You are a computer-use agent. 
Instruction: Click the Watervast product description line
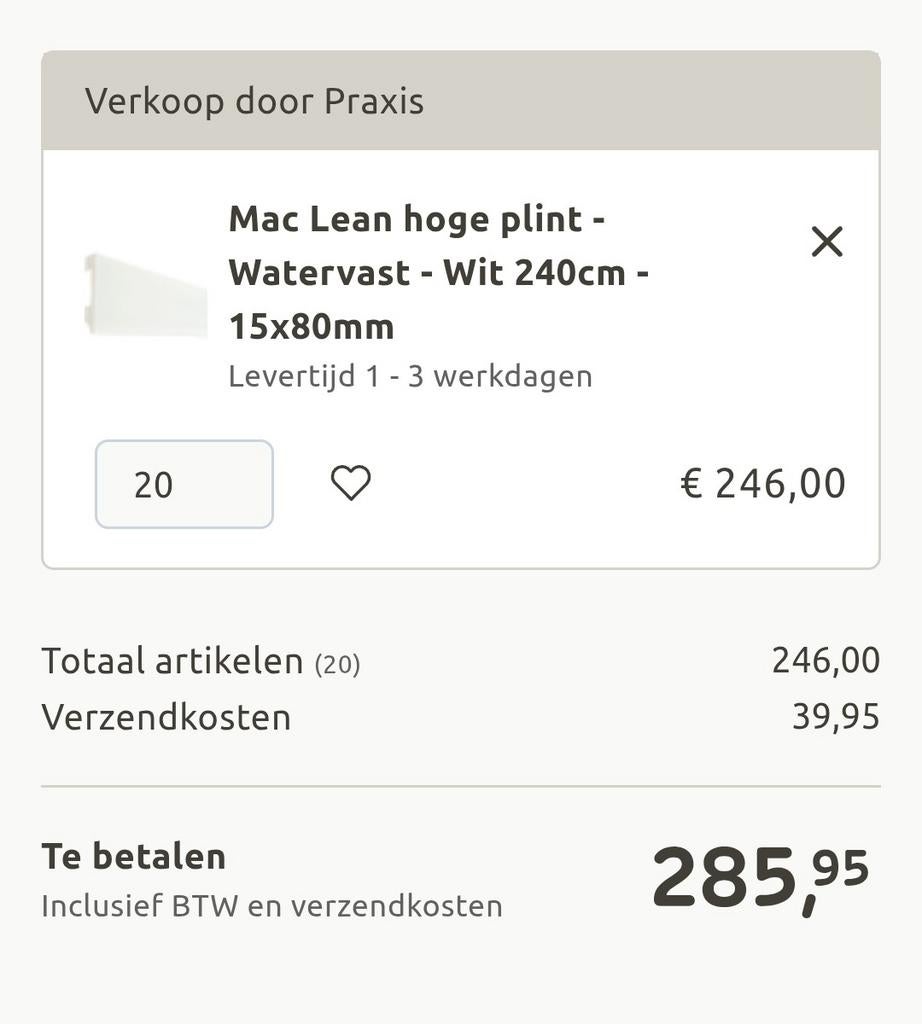tap(438, 270)
